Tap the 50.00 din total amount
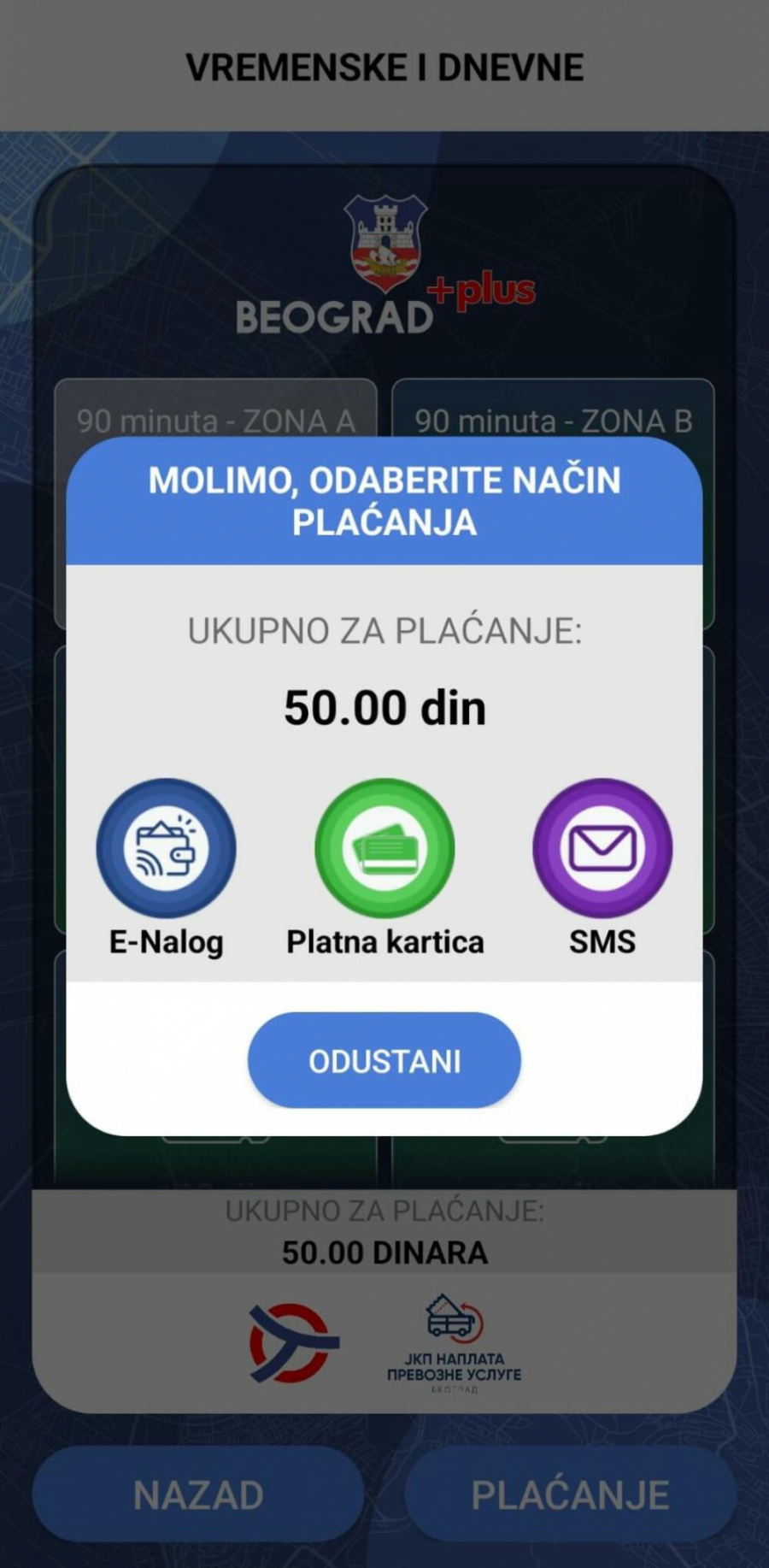The width and height of the screenshot is (769, 1568). 384,705
